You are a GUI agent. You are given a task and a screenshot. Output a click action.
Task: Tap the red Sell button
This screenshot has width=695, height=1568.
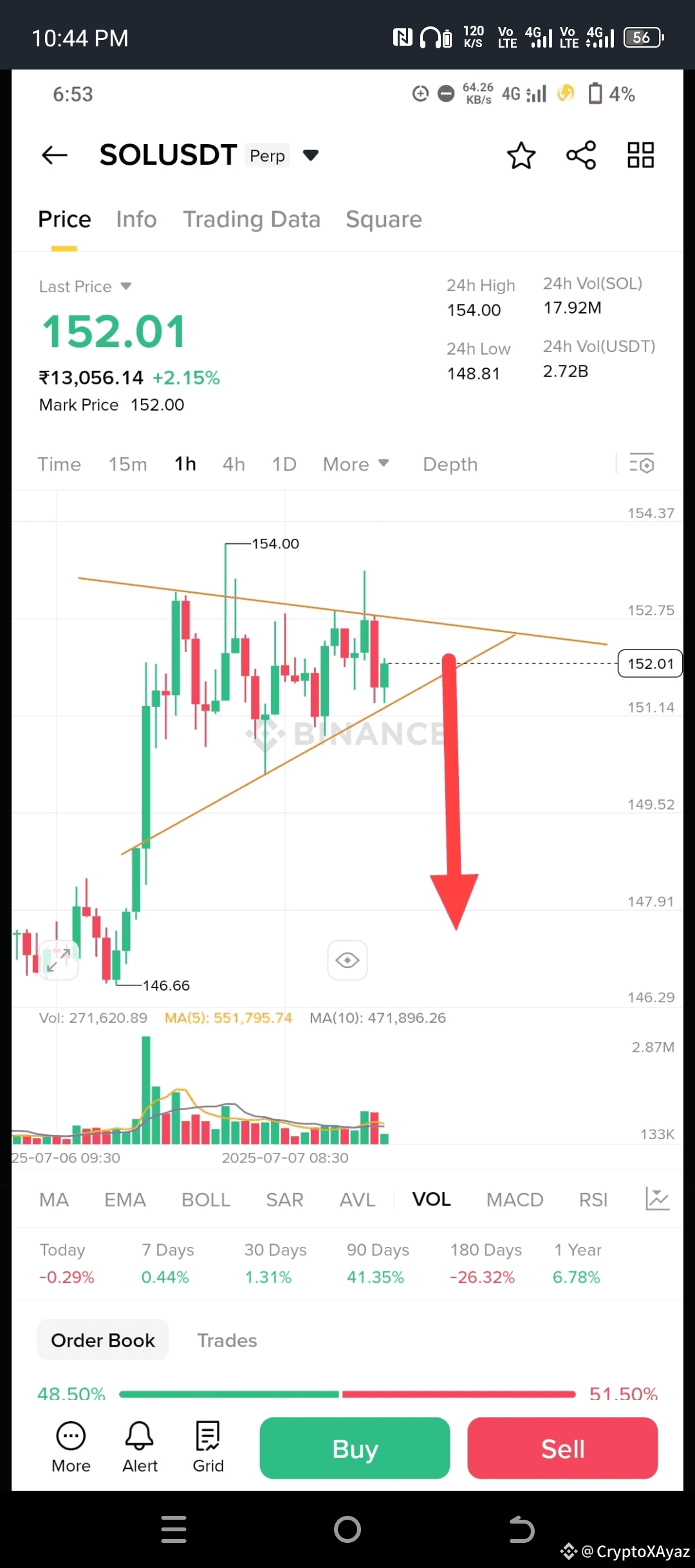coord(562,1448)
